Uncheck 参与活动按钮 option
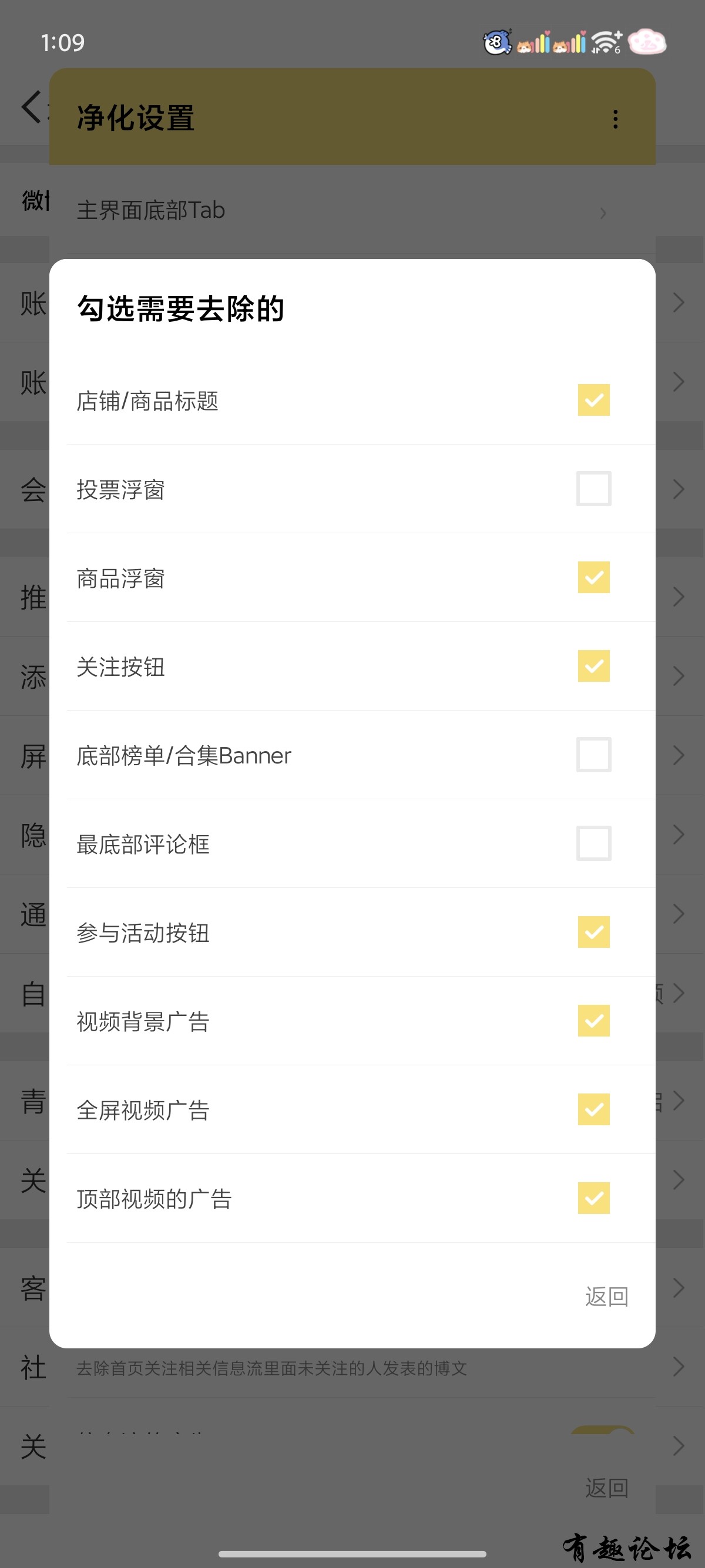This screenshot has height=1568, width=705. click(593, 932)
